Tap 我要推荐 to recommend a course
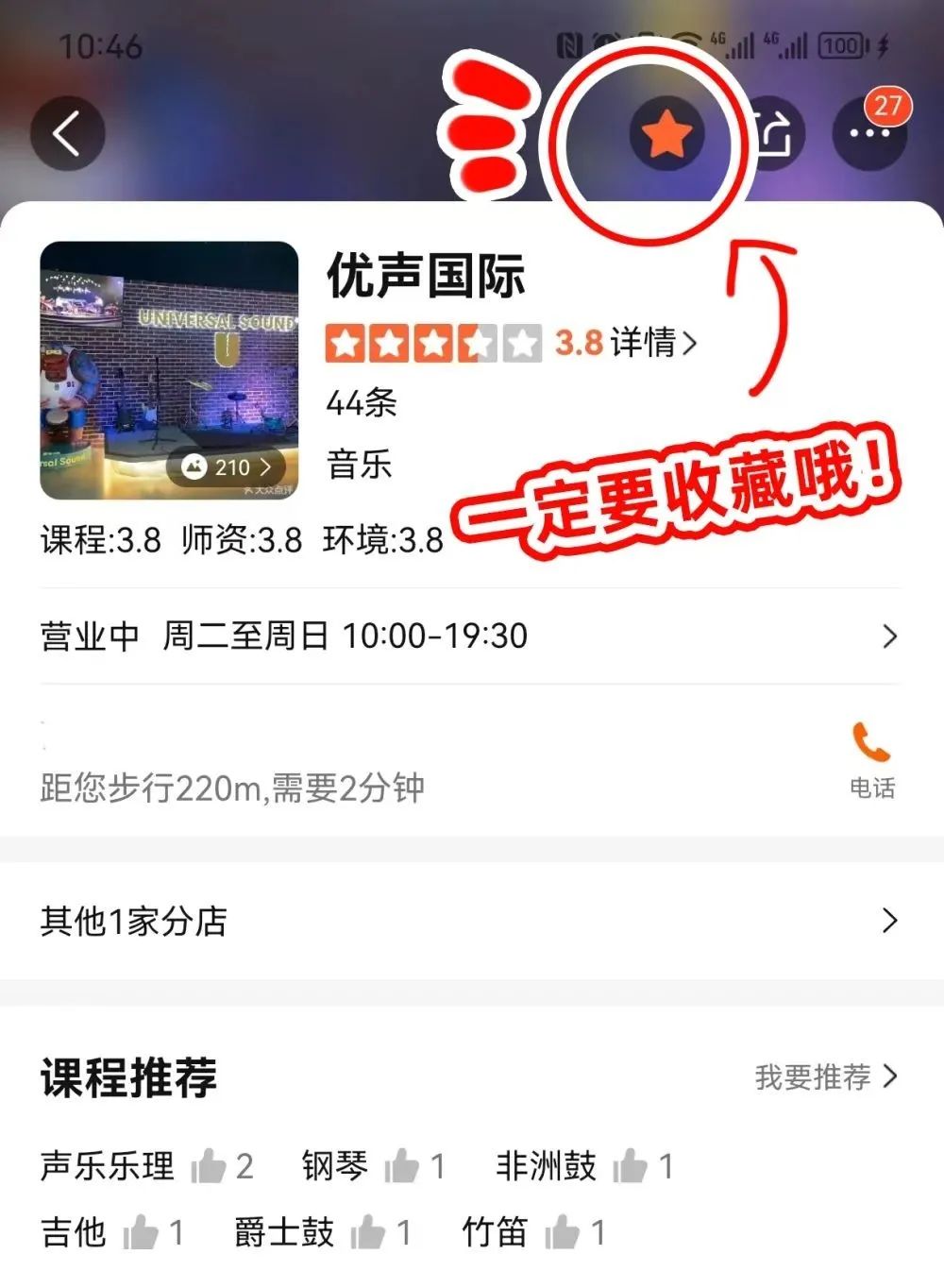944x1288 pixels. coord(825,1076)
